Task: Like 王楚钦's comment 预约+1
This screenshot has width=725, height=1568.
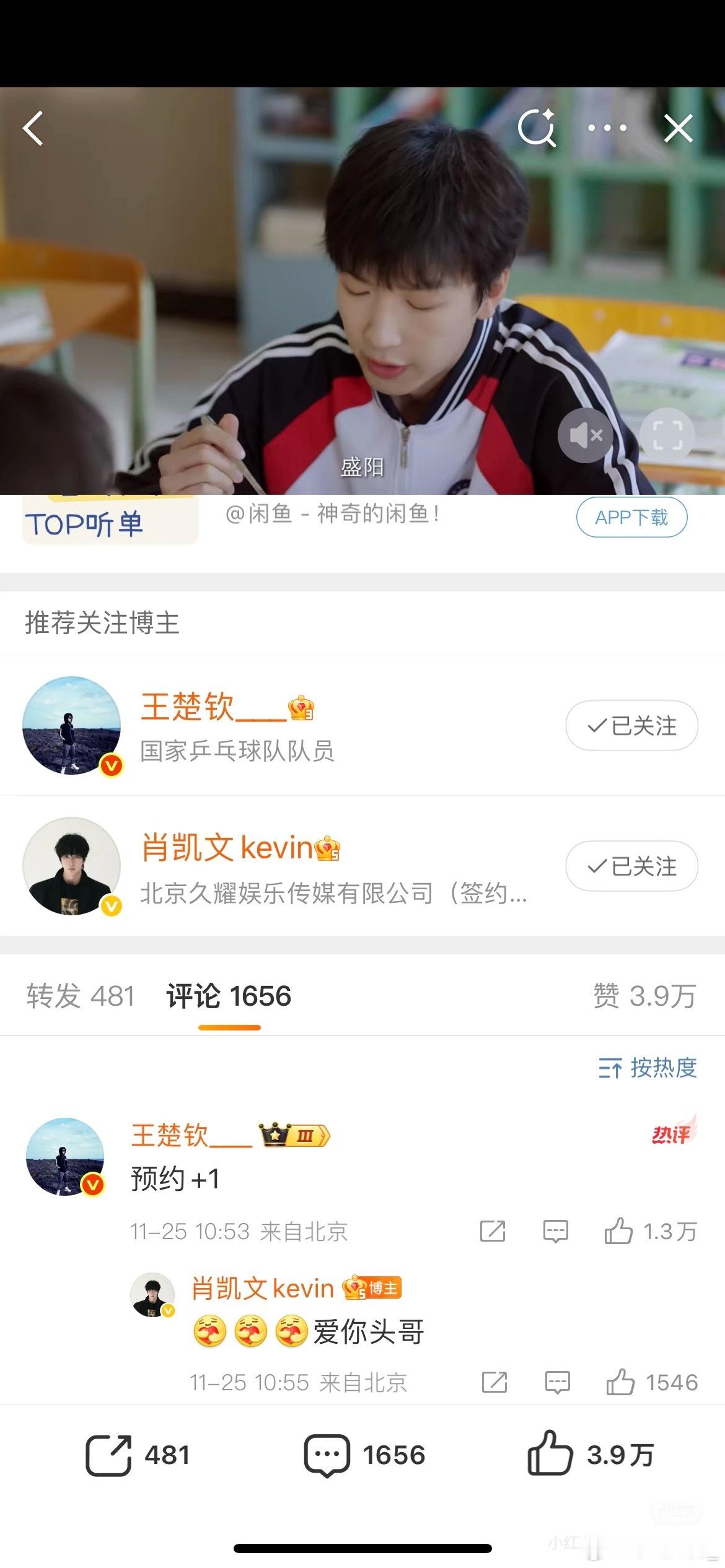Action: click(x=651, y=1231)
